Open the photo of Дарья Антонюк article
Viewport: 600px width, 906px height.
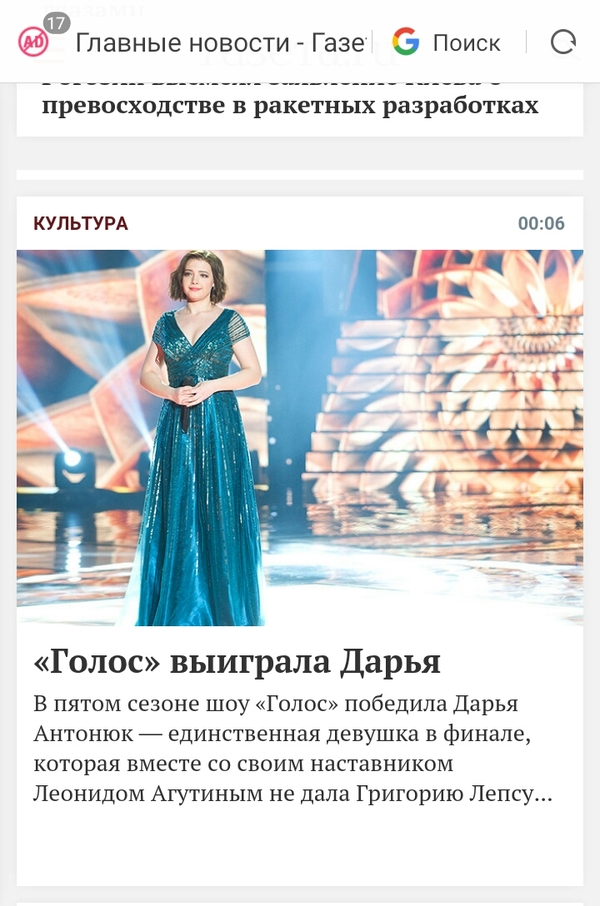(x=300, y=437)
